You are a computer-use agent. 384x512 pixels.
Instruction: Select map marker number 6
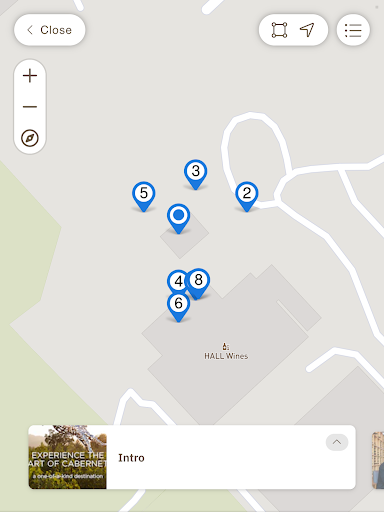[178, 306]
